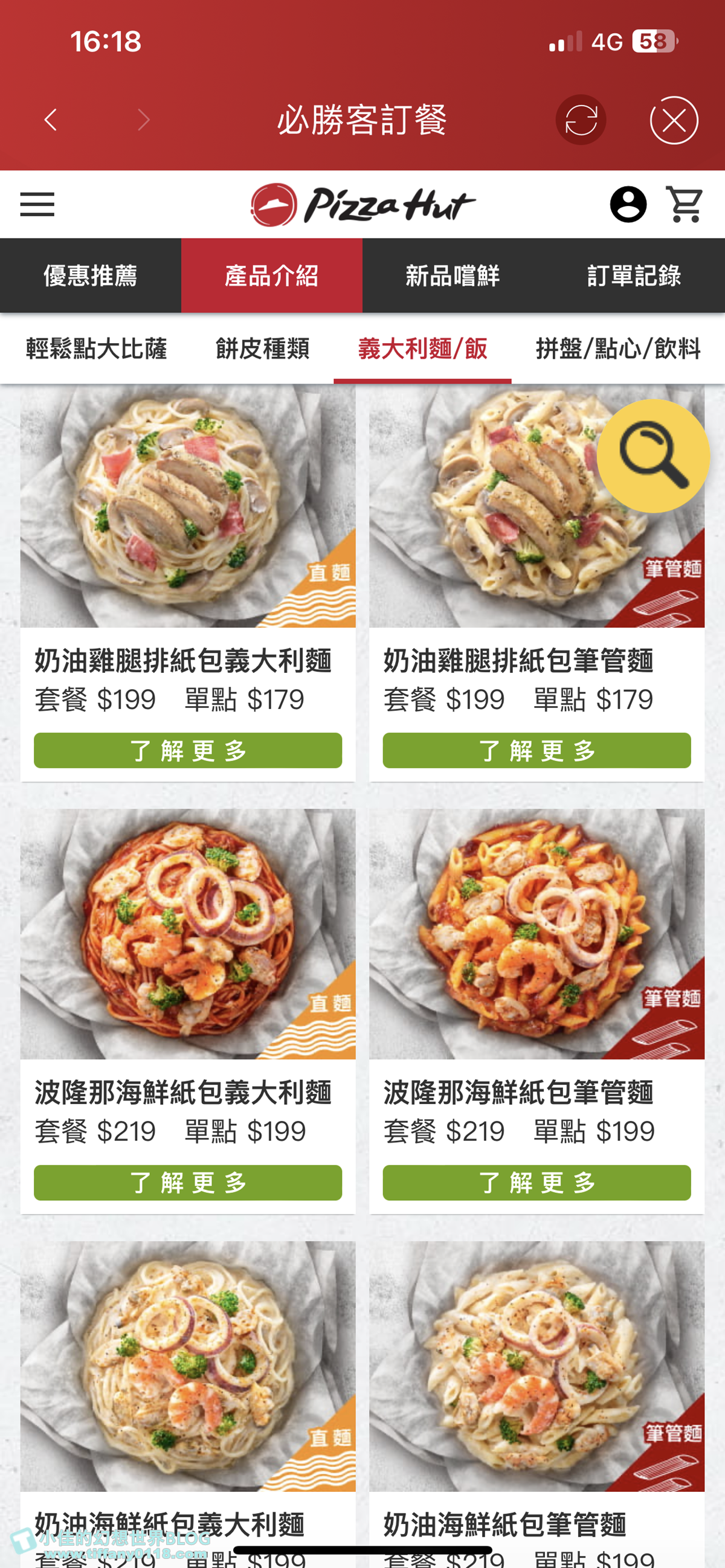Tap 了解更多 for 波隆那海鮮紙包筆管麵
The image size is (725, 1568).
(536, 1182)
